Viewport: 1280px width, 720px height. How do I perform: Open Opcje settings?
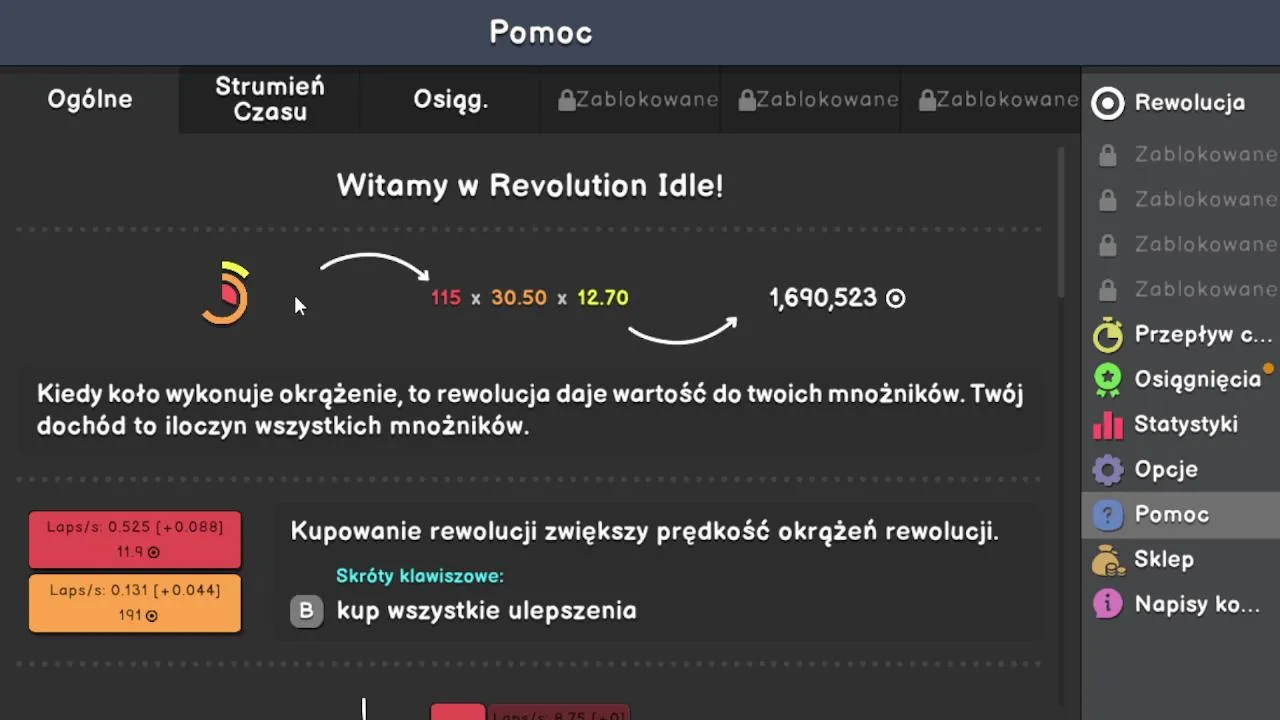pos(1180,470)
